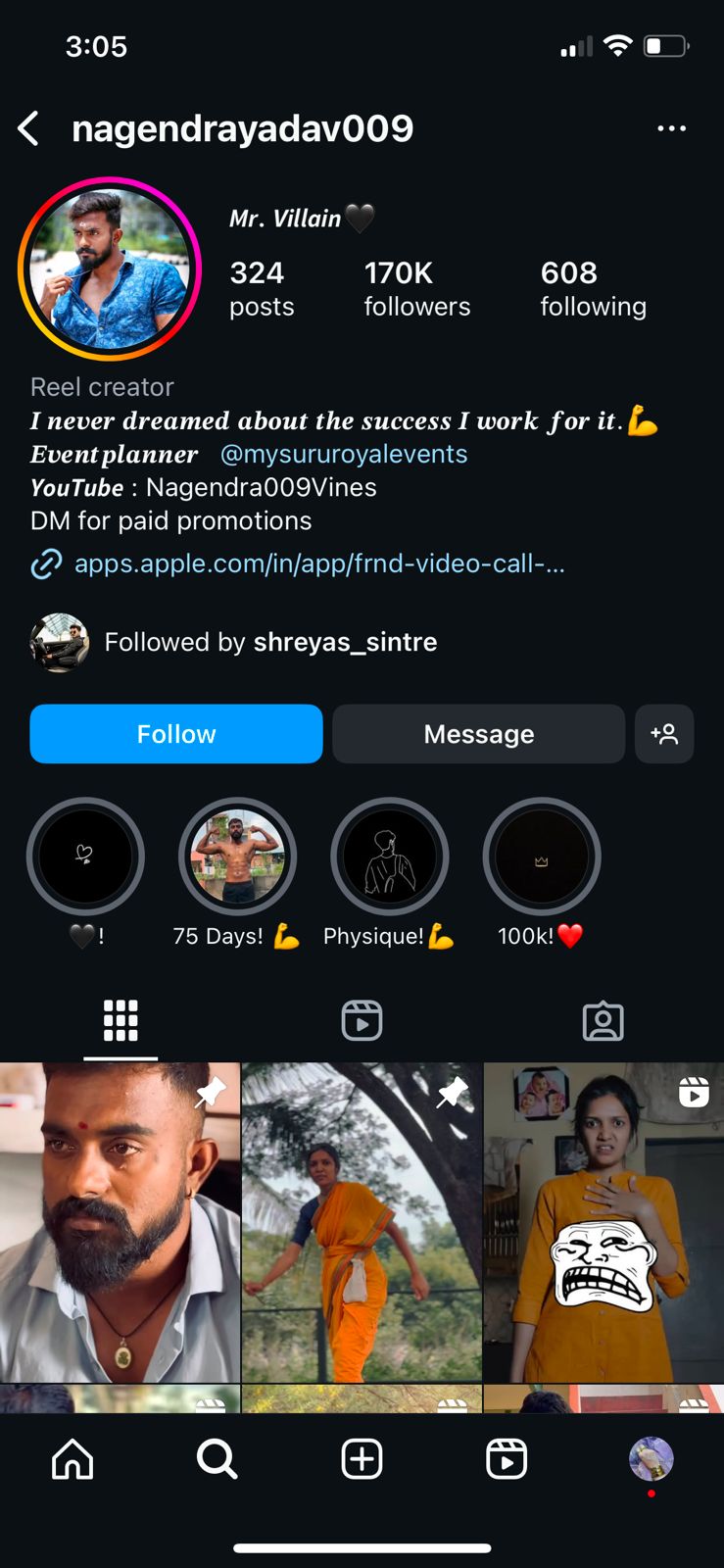Go back using the arrow beside the username
This screenshot has height=1568, width=724.
29,128
